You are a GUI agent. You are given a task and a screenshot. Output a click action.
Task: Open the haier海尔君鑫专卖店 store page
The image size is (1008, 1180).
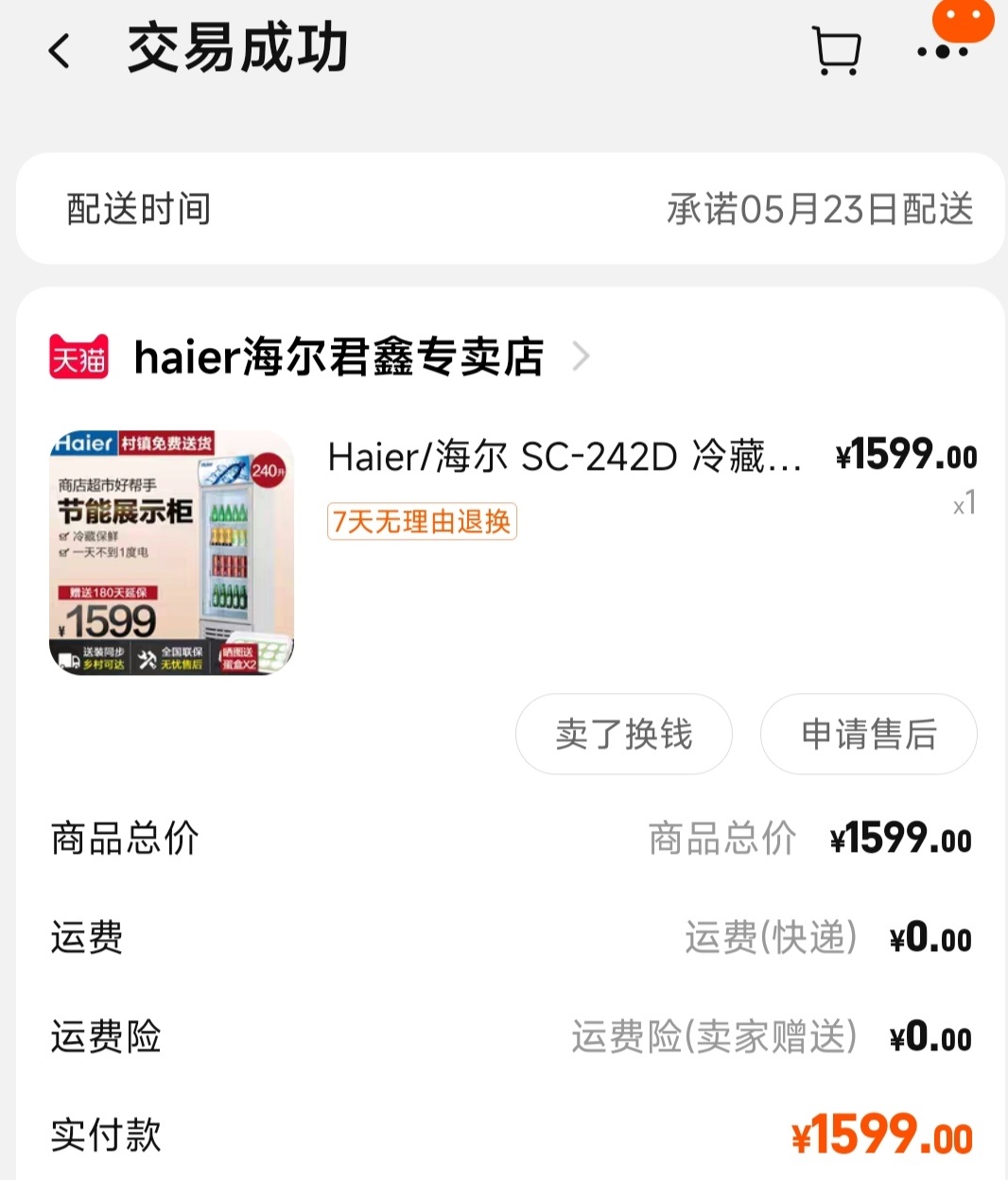(x=339, y=357)
